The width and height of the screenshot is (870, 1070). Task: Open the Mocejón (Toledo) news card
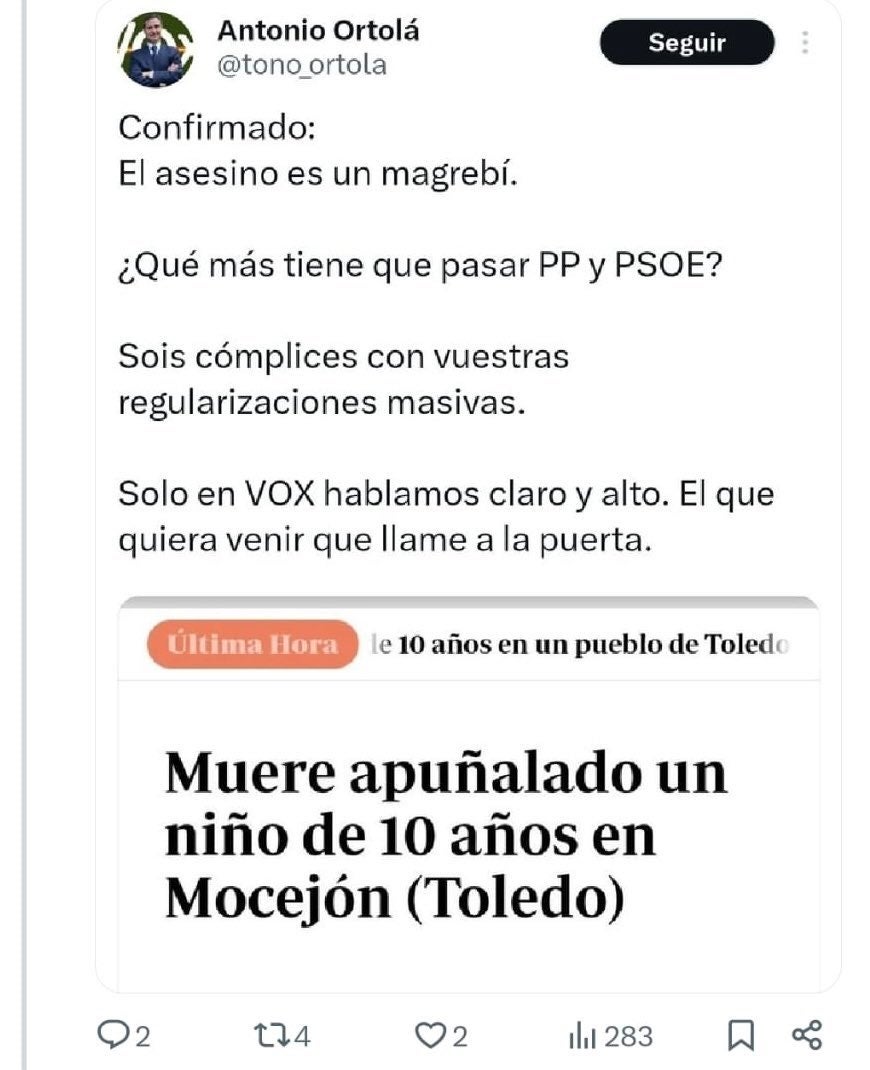468,790
